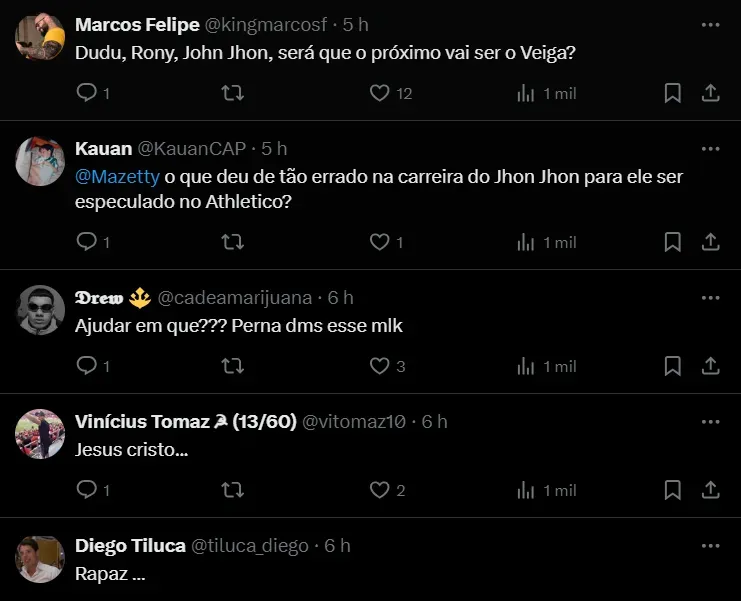Reply to Marcos Felipe's tweet

pos(87,93)
